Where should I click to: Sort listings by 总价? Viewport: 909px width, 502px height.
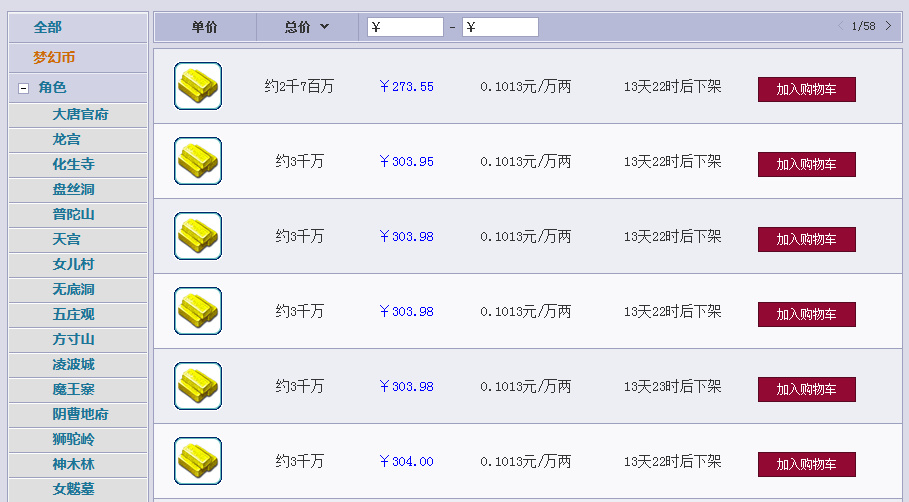pyautogui.click(x=306, y=27)
